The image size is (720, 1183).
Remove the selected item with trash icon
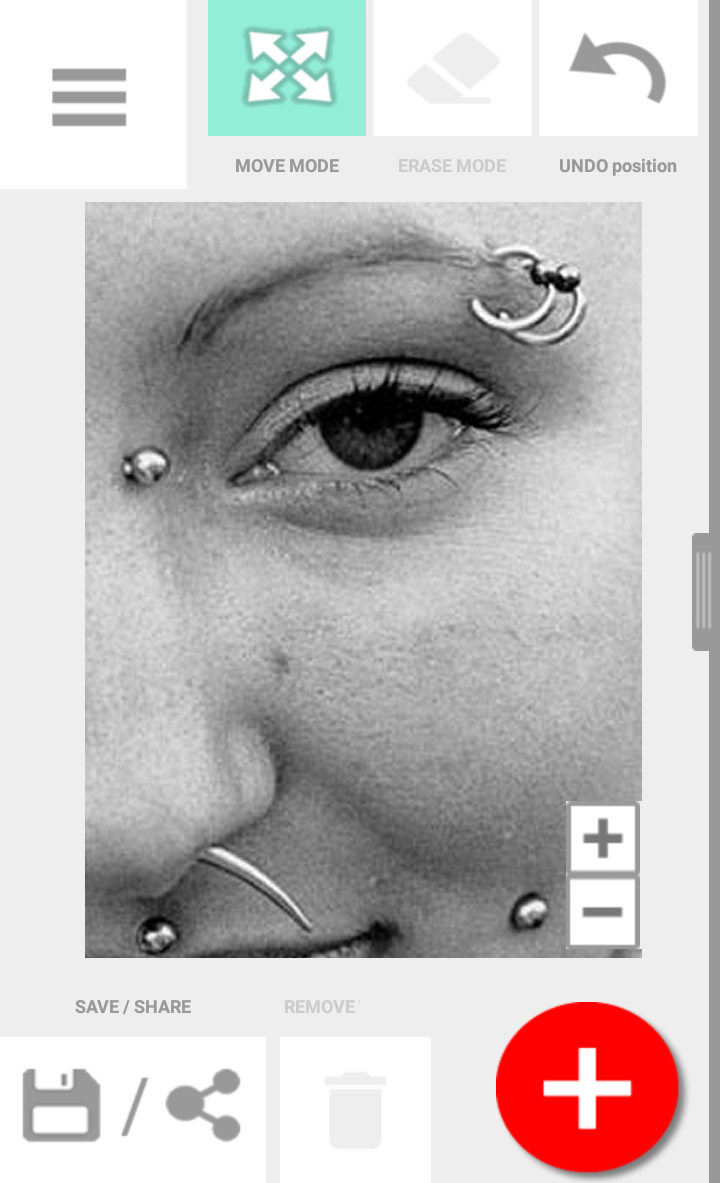pos(355,1108)
